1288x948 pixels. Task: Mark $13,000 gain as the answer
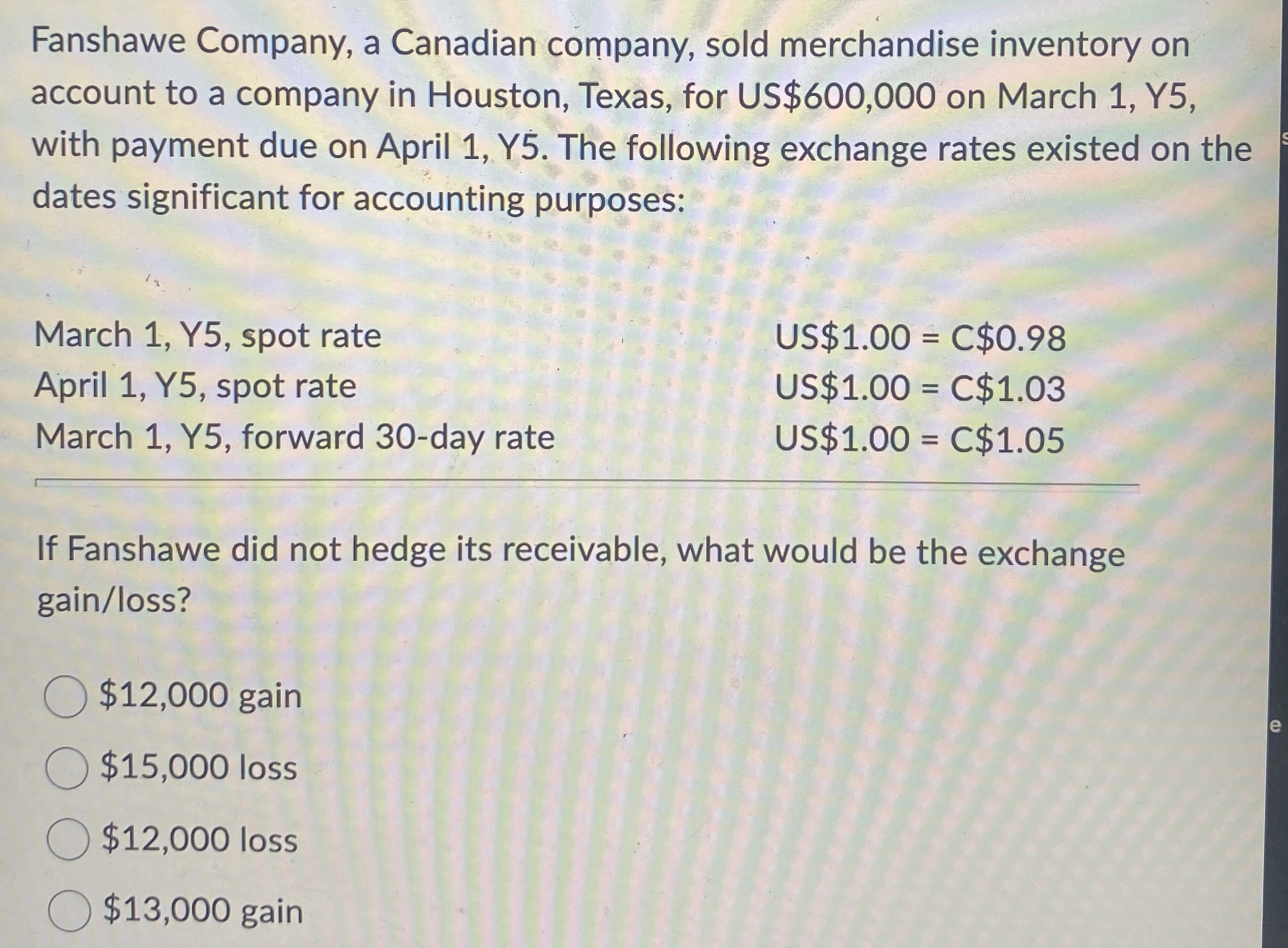click(69, 910)
